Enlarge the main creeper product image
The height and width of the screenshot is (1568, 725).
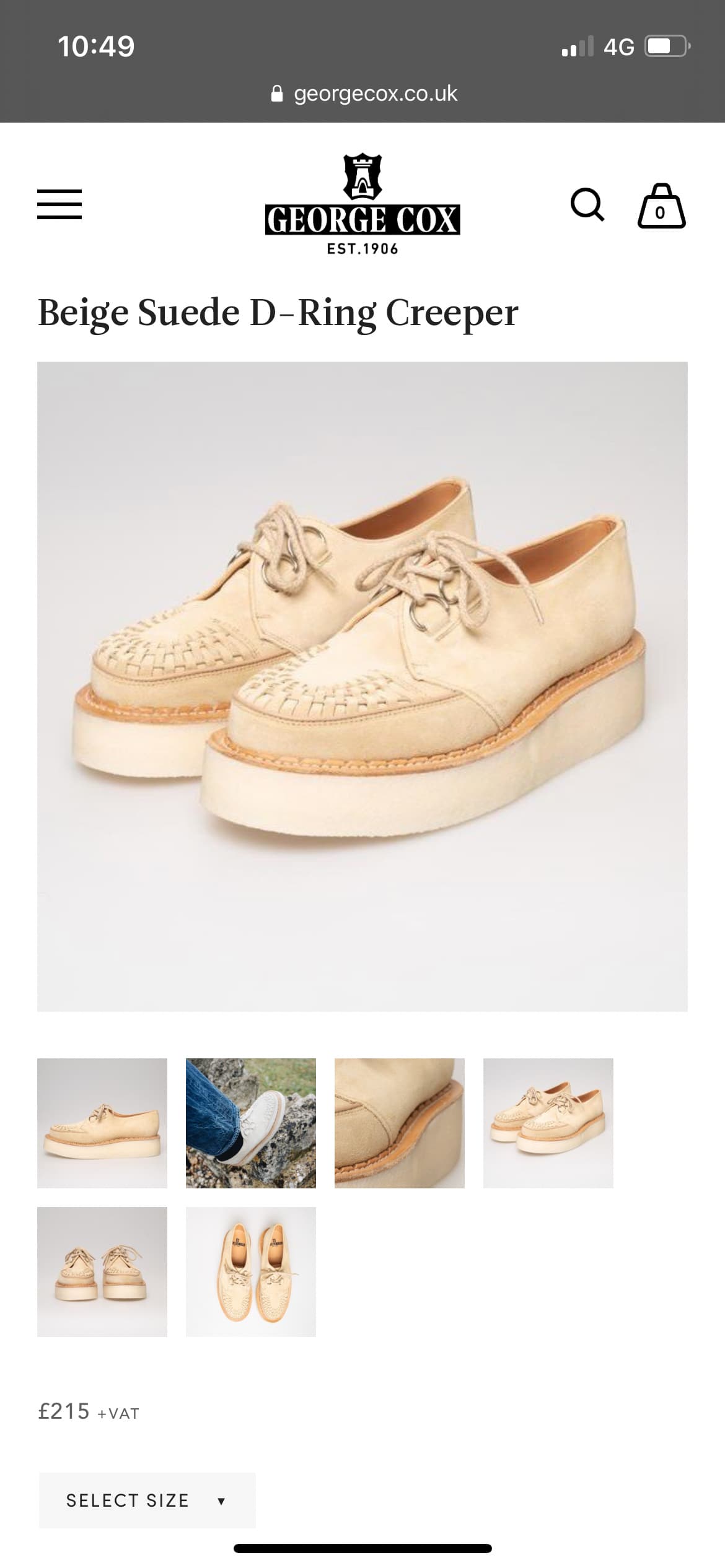click(362, 686)
